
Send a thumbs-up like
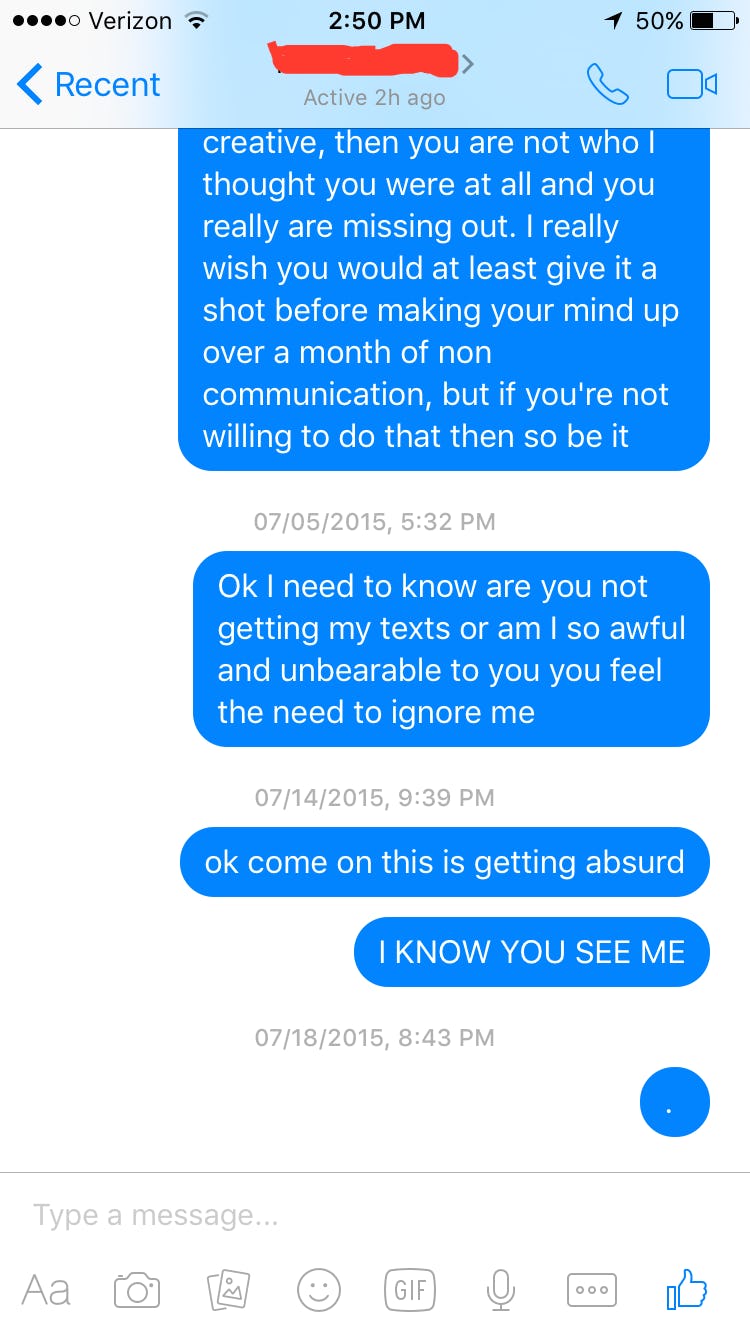pos(686,1290)
